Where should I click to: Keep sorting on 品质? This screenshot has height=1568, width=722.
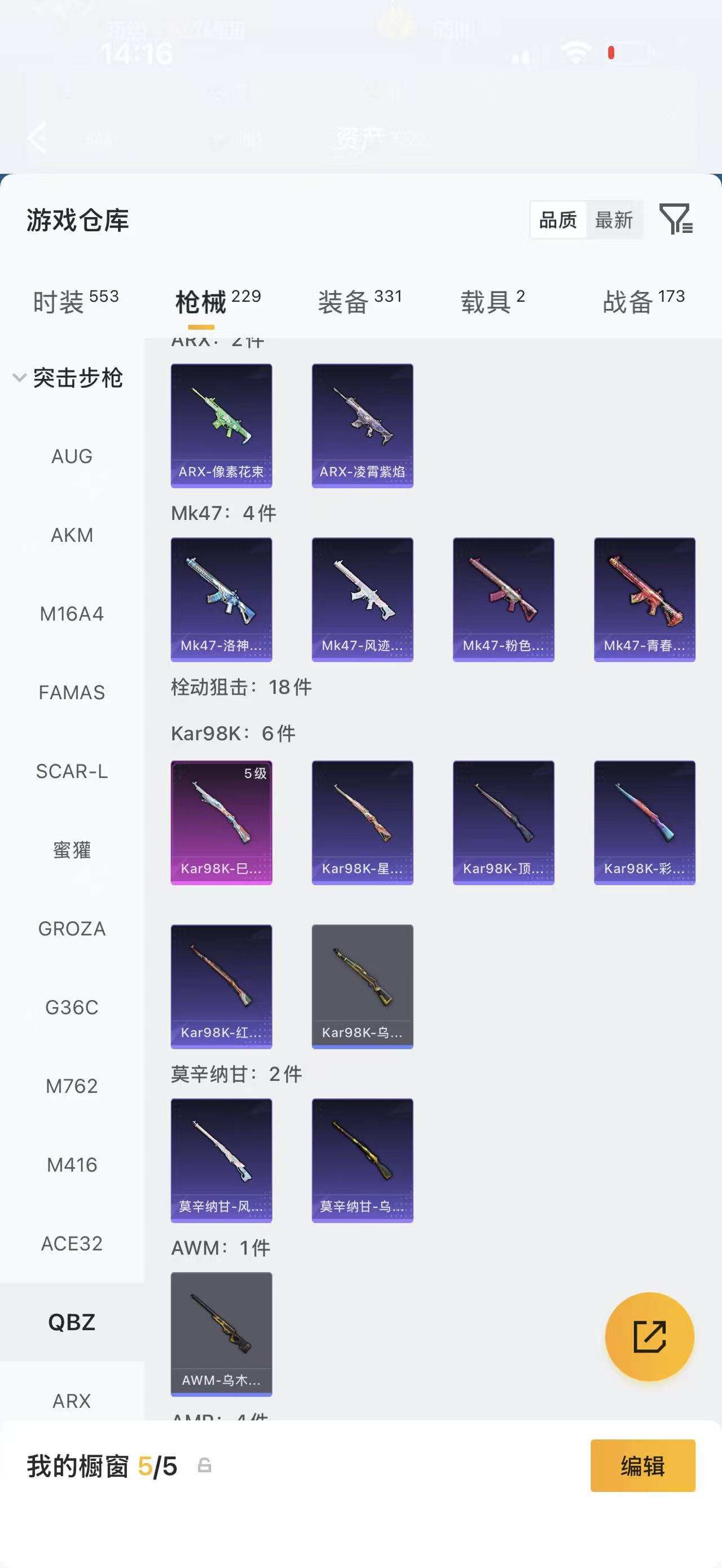pyautogui.click(x=558, y=221)
